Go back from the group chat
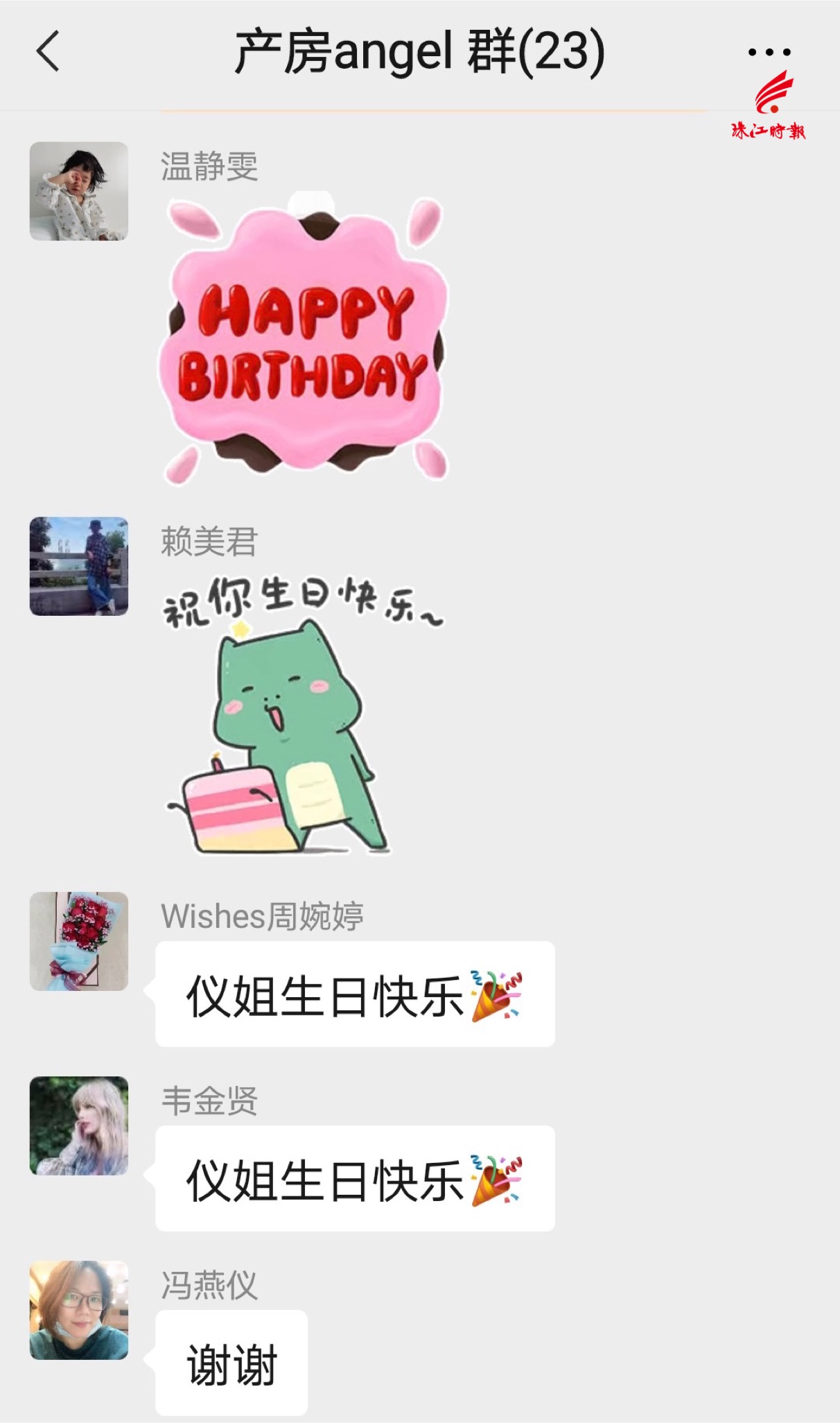The image size is (840, 1423). [48, 51]
